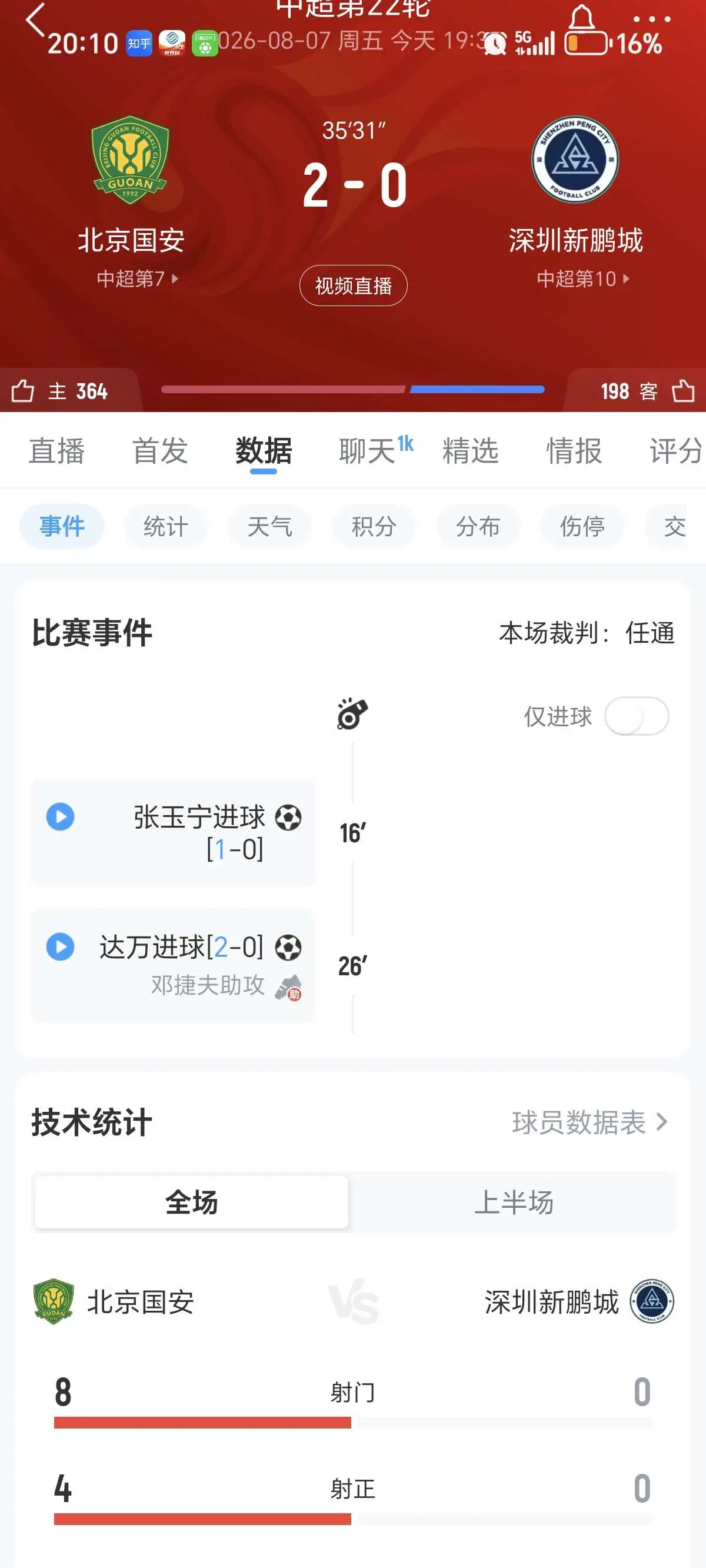The width and height of the screenshot is (706, 1568).
Task: Select the 伤停 chip
Action: 582,526
